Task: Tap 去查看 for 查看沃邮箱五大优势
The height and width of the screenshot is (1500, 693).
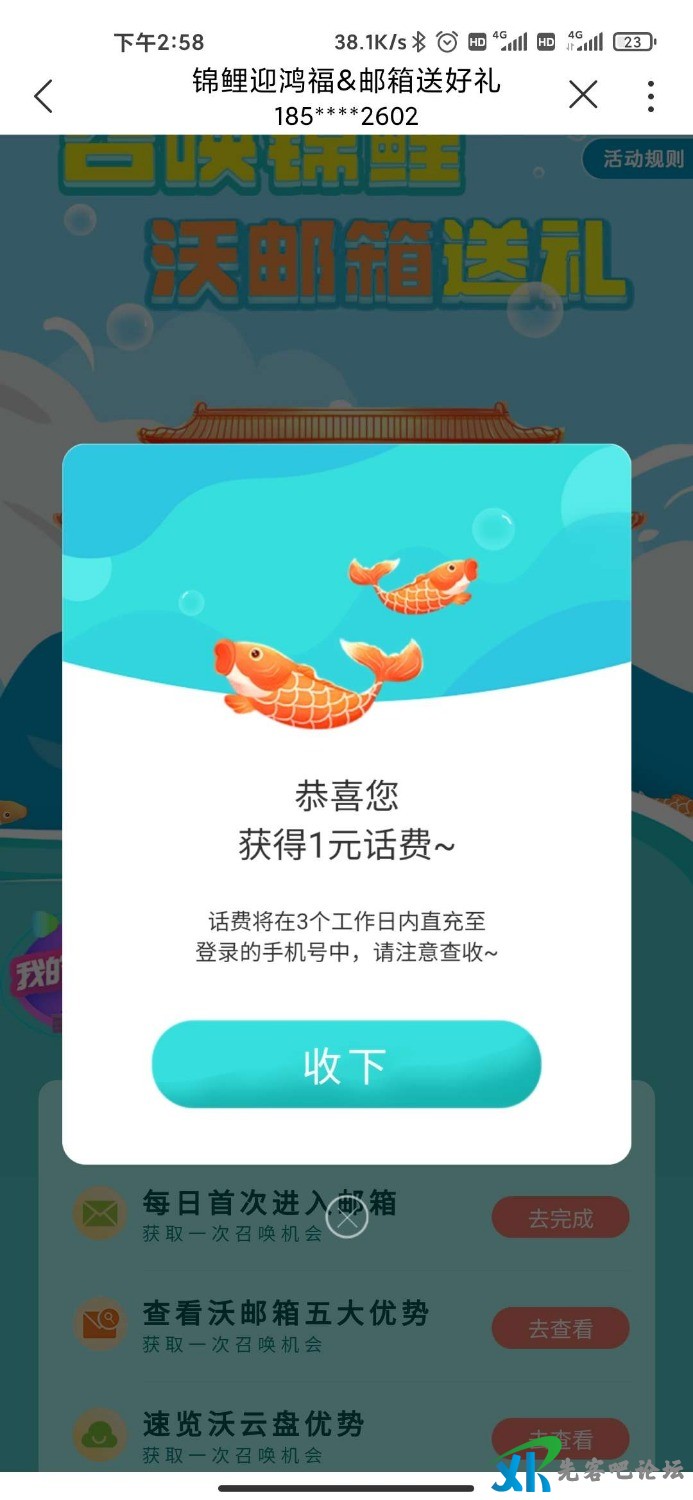Action: (560, 1328)
